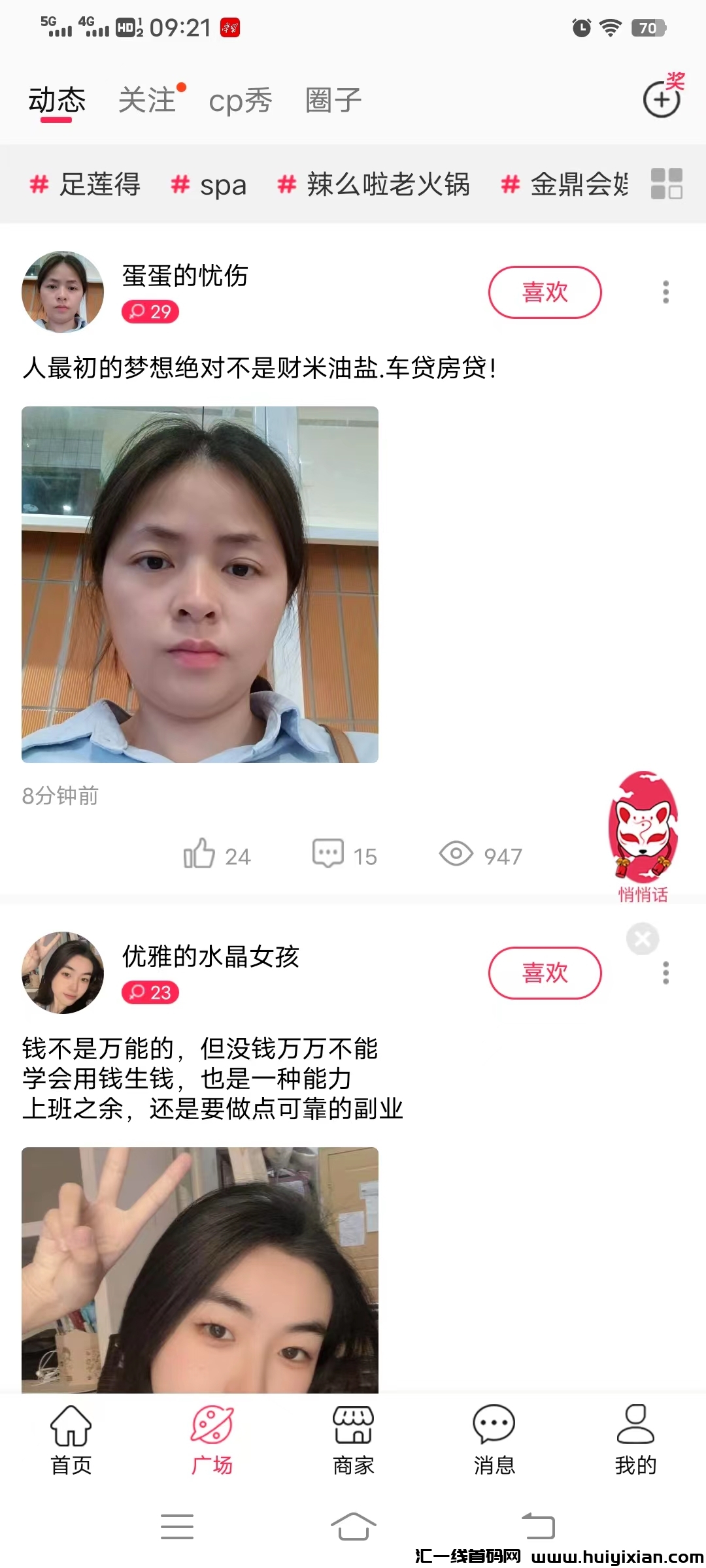This screenshot has width=706, height=1568.
Task: Tap 喜欢 on 优雅的水晶女孩's post
Action: (545, 973)
